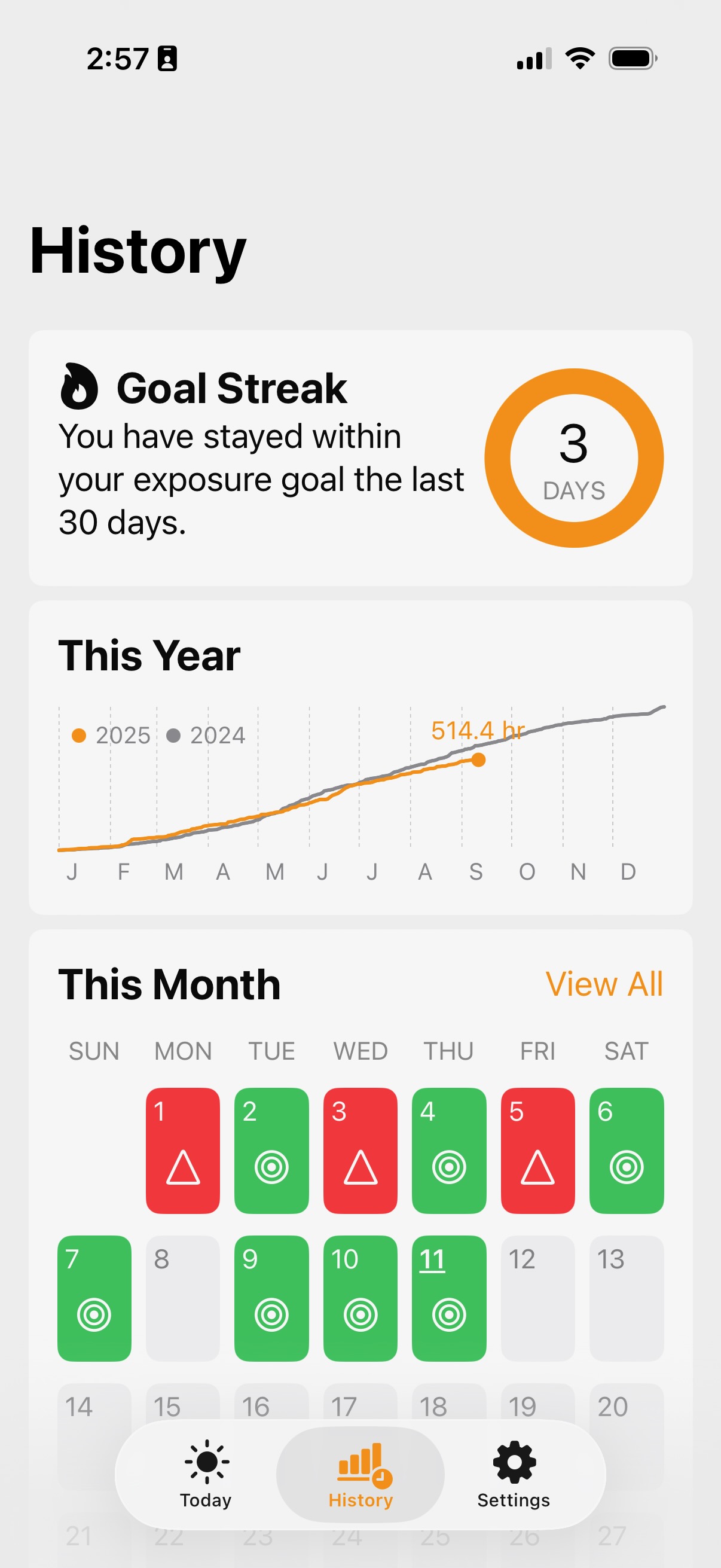Tap View All for this month
721x1568 pixels.
pyautogui.click(x=604, y=984)
